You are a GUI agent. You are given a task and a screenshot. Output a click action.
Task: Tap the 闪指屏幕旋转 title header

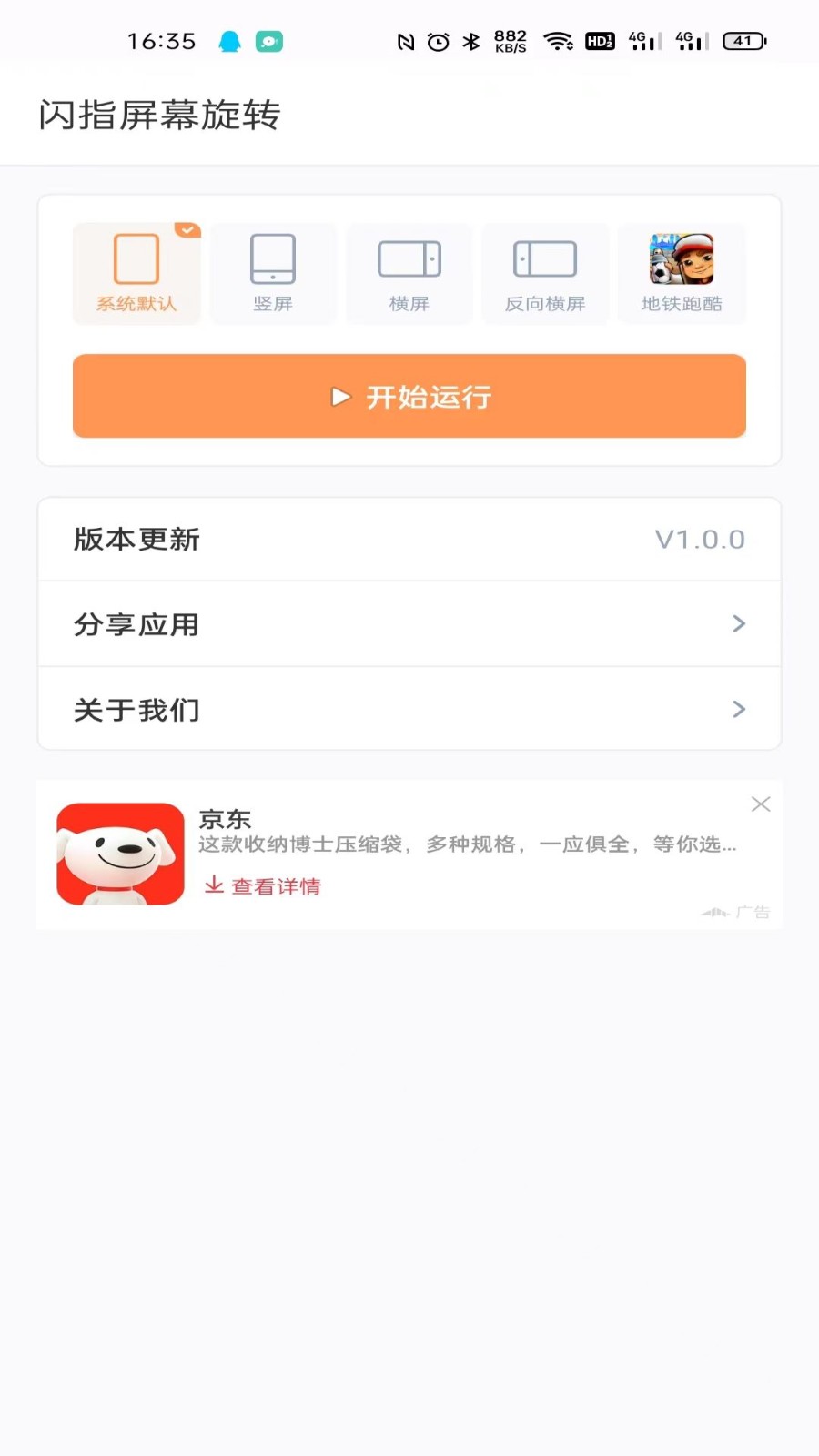(x=160, y=116)
